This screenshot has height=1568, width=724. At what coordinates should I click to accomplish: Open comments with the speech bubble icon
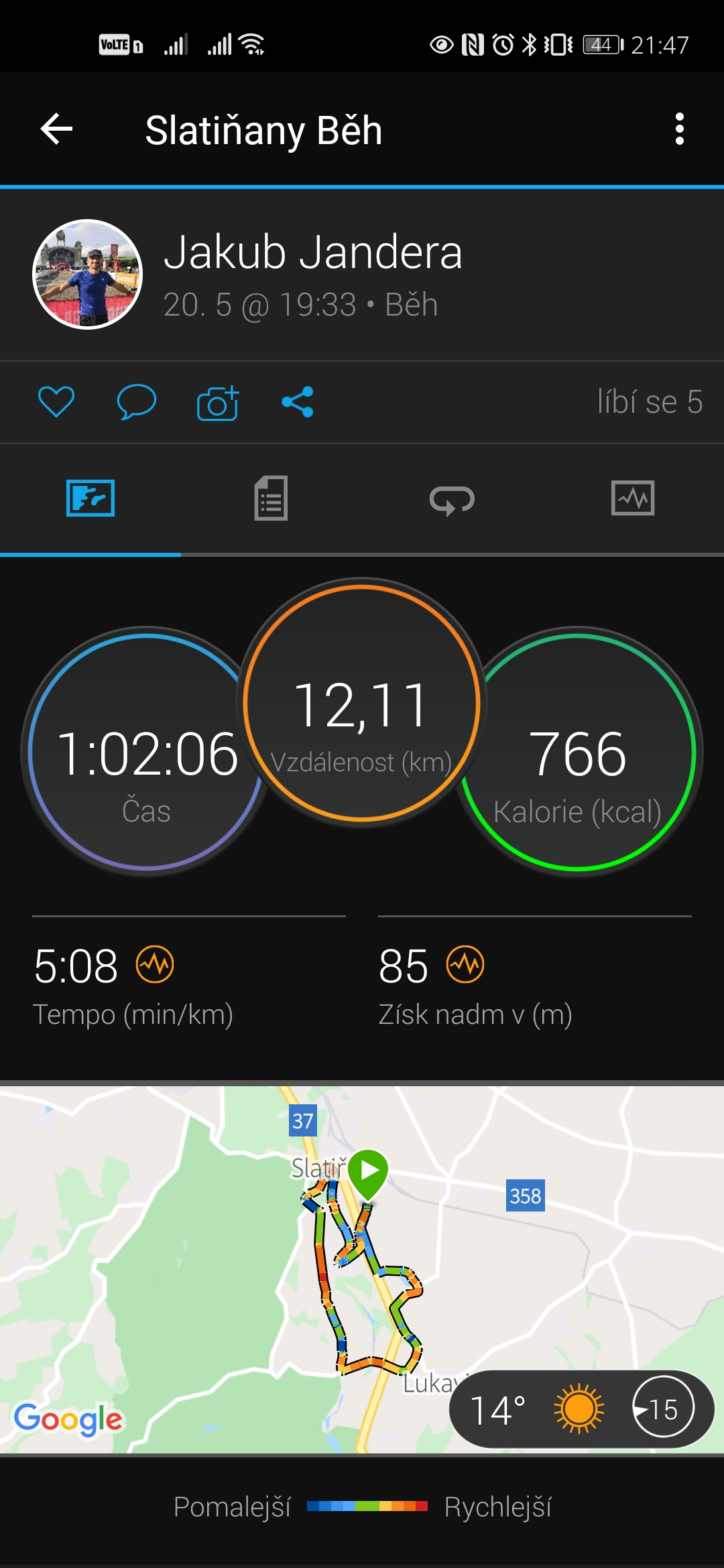point(137,402)
